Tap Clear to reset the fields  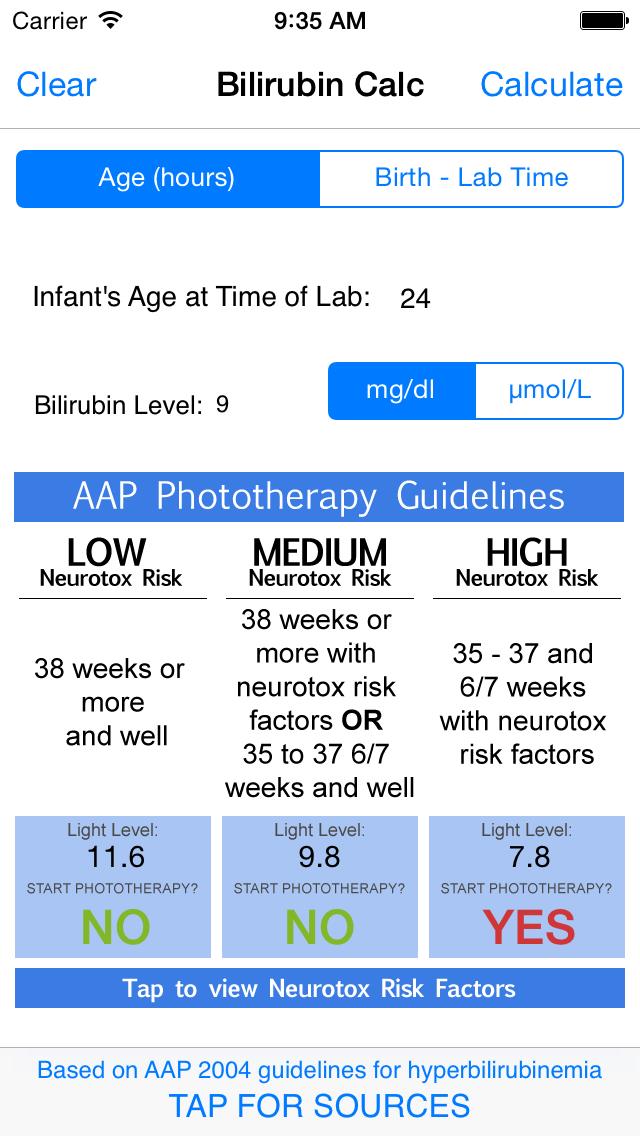click(x=56, y=85)
